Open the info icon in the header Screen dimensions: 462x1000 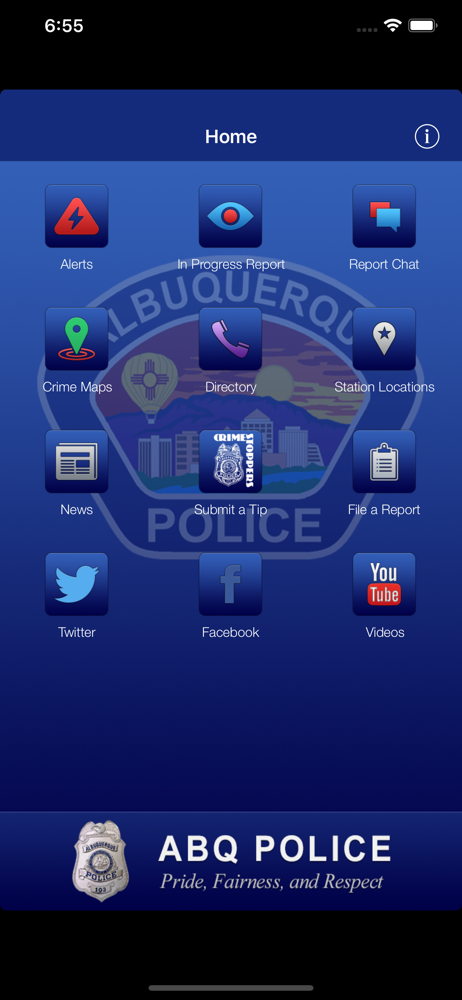[427, 136]
